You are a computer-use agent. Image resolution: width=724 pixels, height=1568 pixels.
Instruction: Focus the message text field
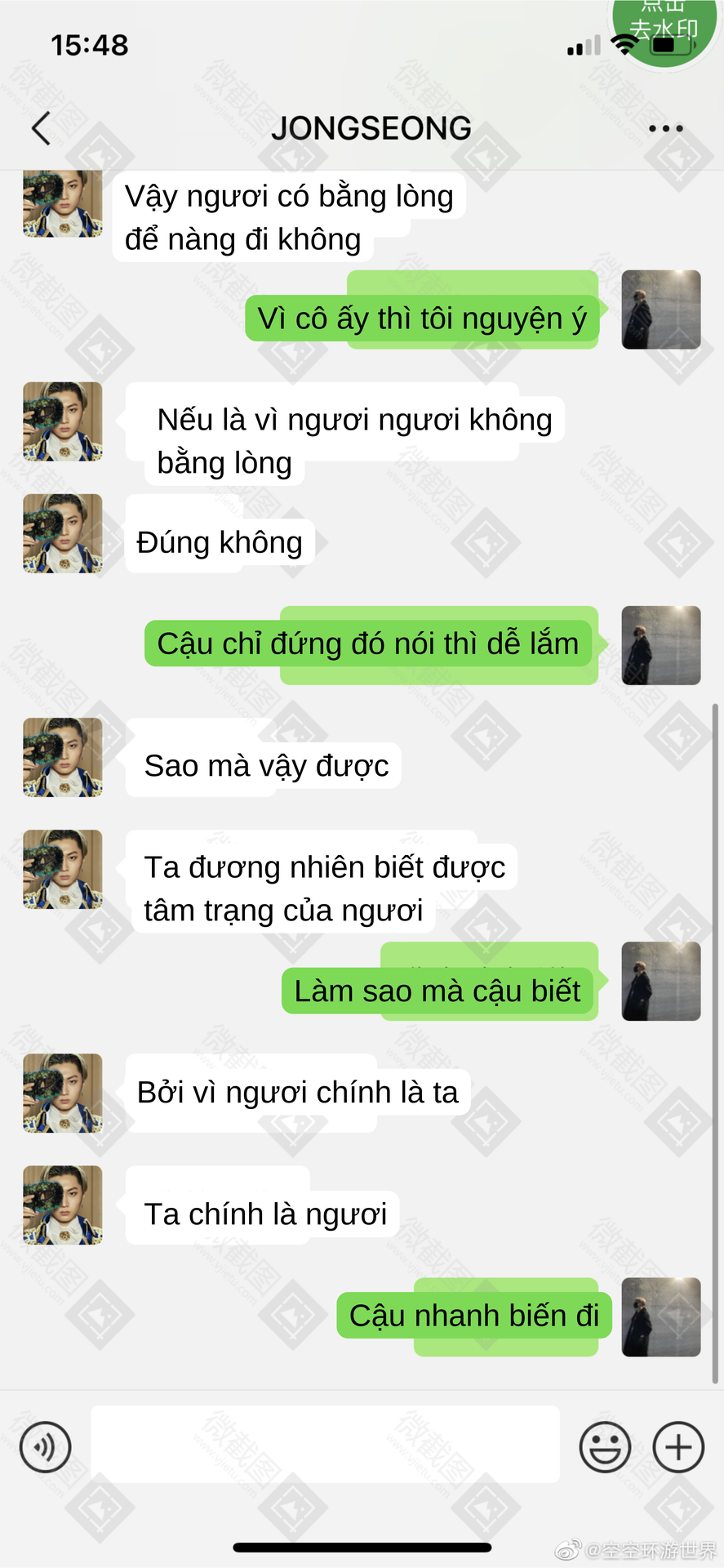(325, 1444)
